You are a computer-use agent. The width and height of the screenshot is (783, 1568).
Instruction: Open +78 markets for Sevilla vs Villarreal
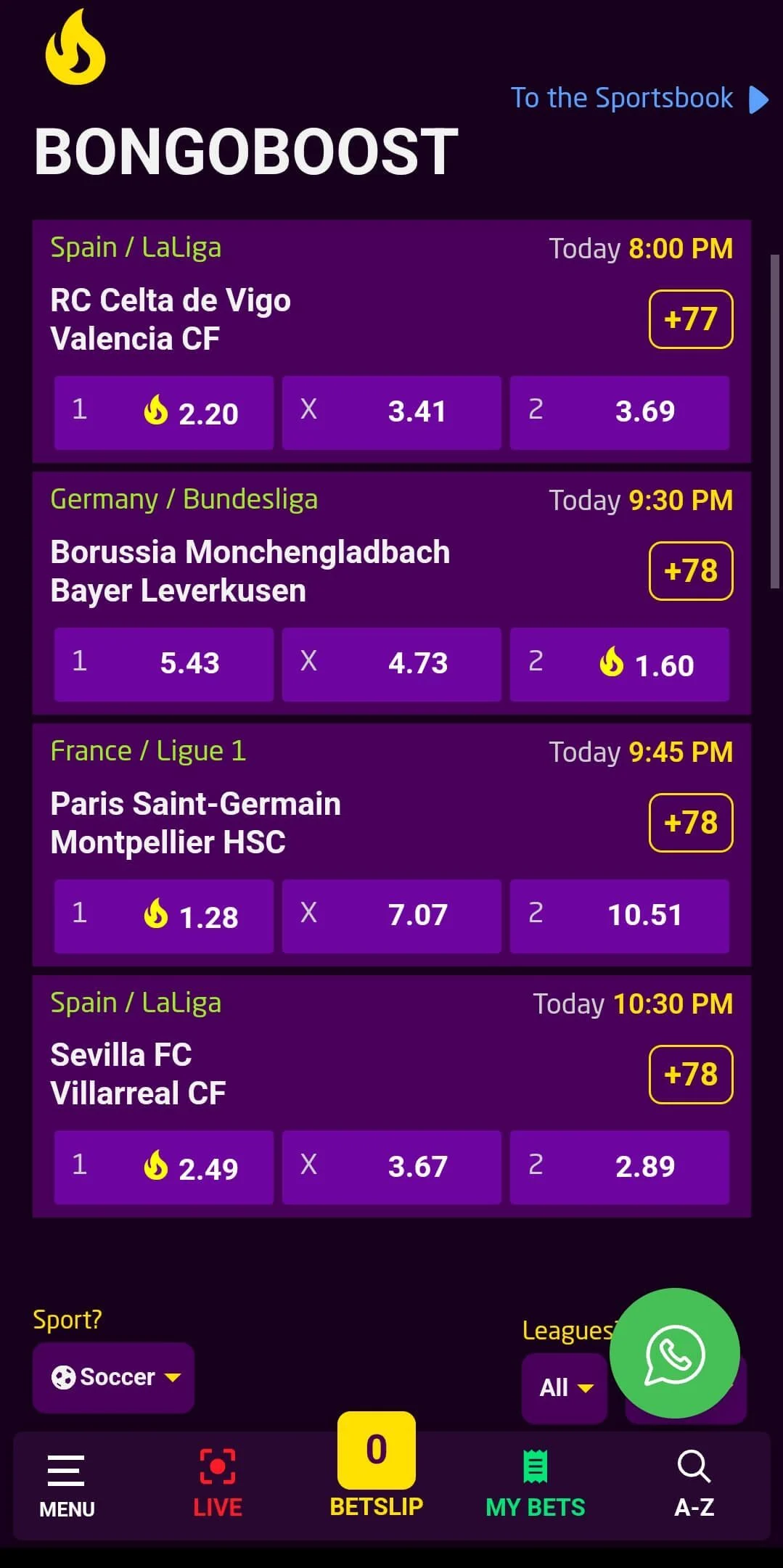(690, 1075)
